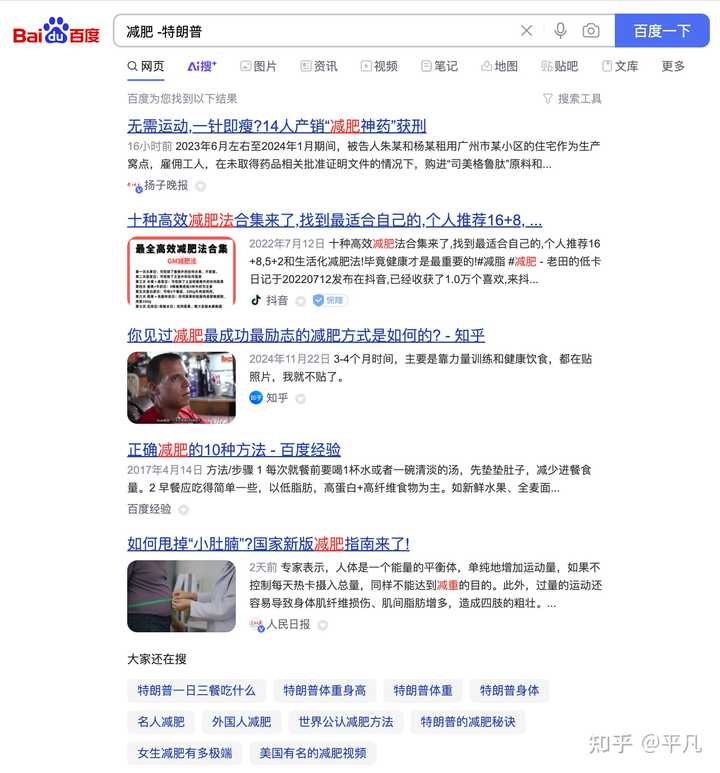The width and height of the screenshot is (720, 773).
Task: Open 正确减肥的10种方法 百度经验 result
Action: [x=233, y=449]
